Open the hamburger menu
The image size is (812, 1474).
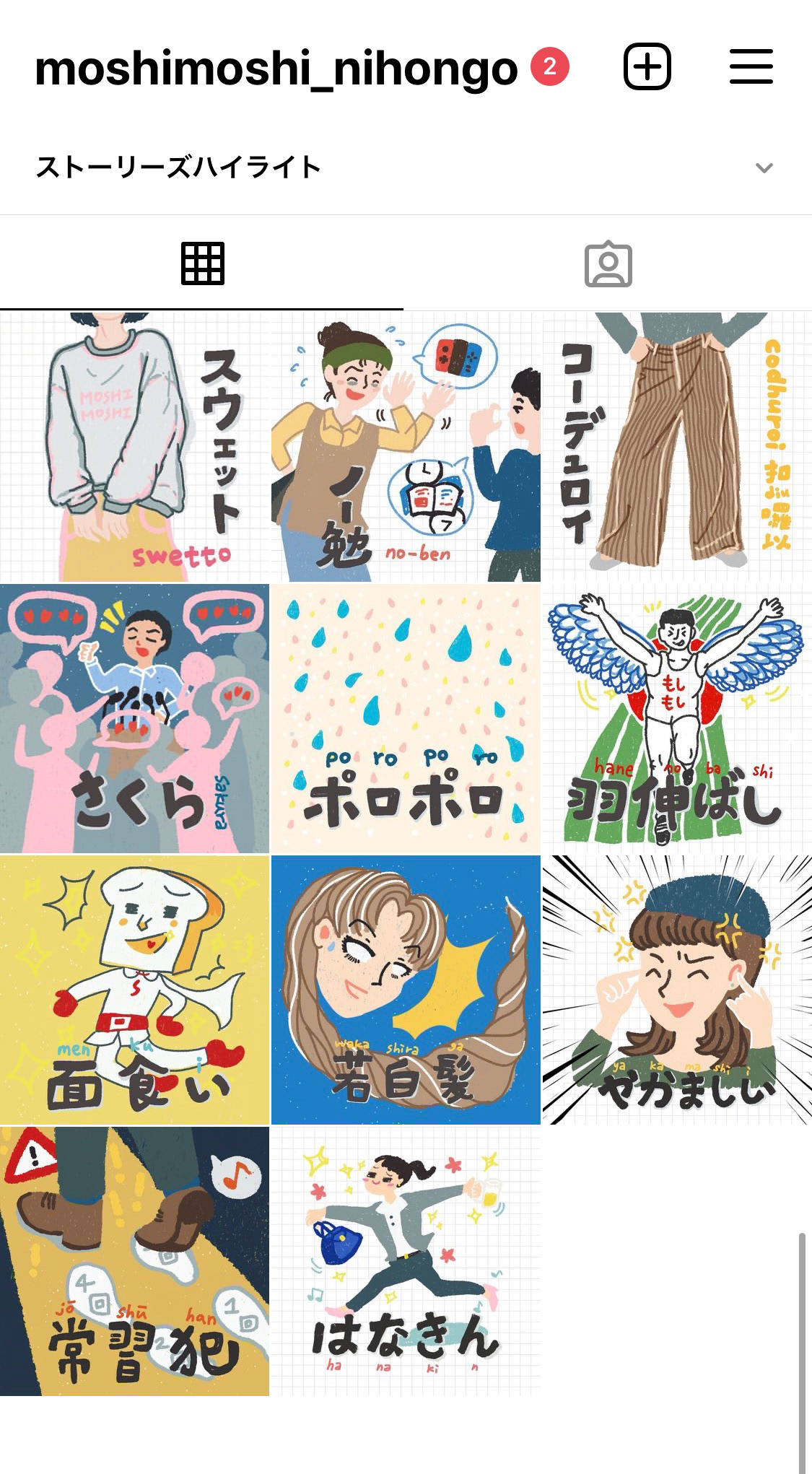coord(751,66)
